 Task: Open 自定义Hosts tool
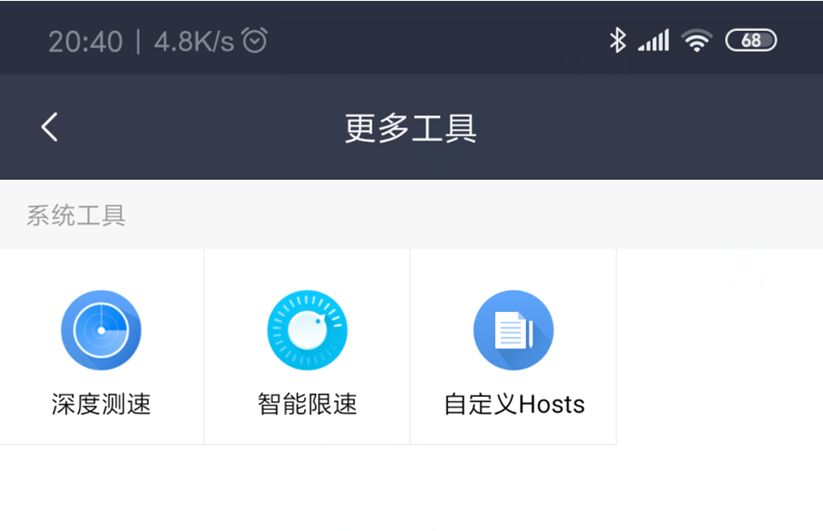pos(513,345)
